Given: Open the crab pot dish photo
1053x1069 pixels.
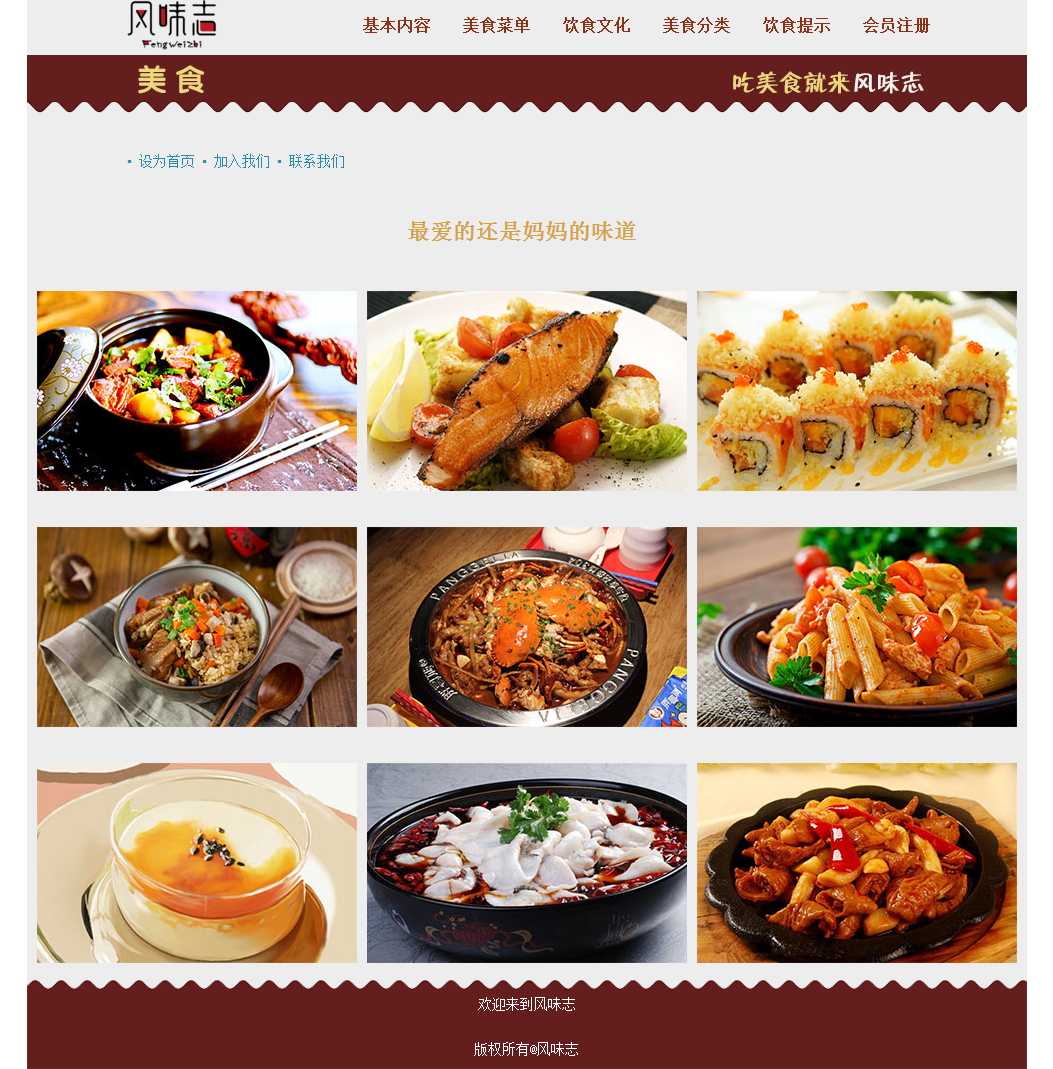Looking at the screenshot, I should (x=527, y=627).
